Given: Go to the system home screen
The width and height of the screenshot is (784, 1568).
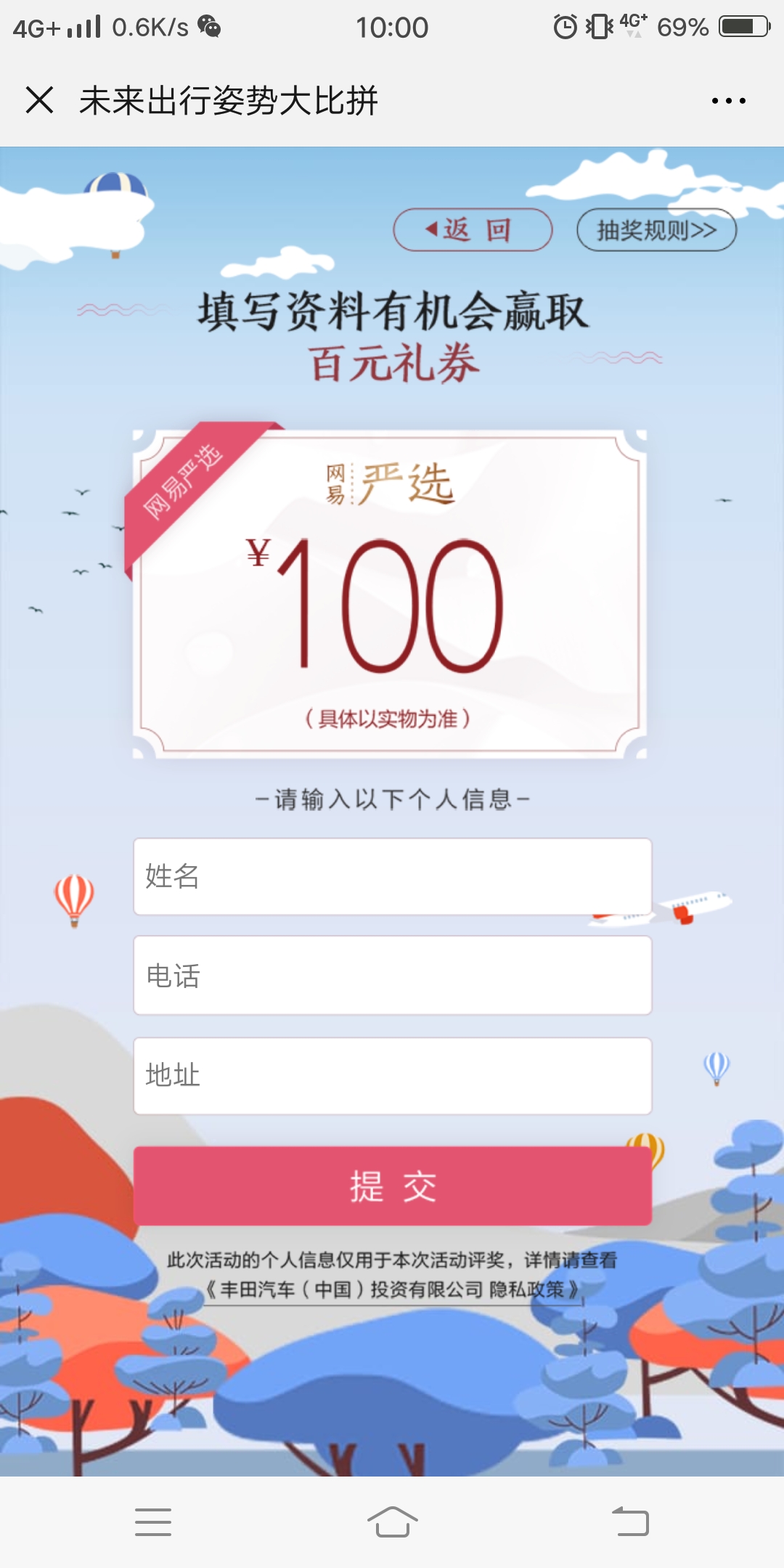Looking at the screenshot, I should (x=392, y=1522).
